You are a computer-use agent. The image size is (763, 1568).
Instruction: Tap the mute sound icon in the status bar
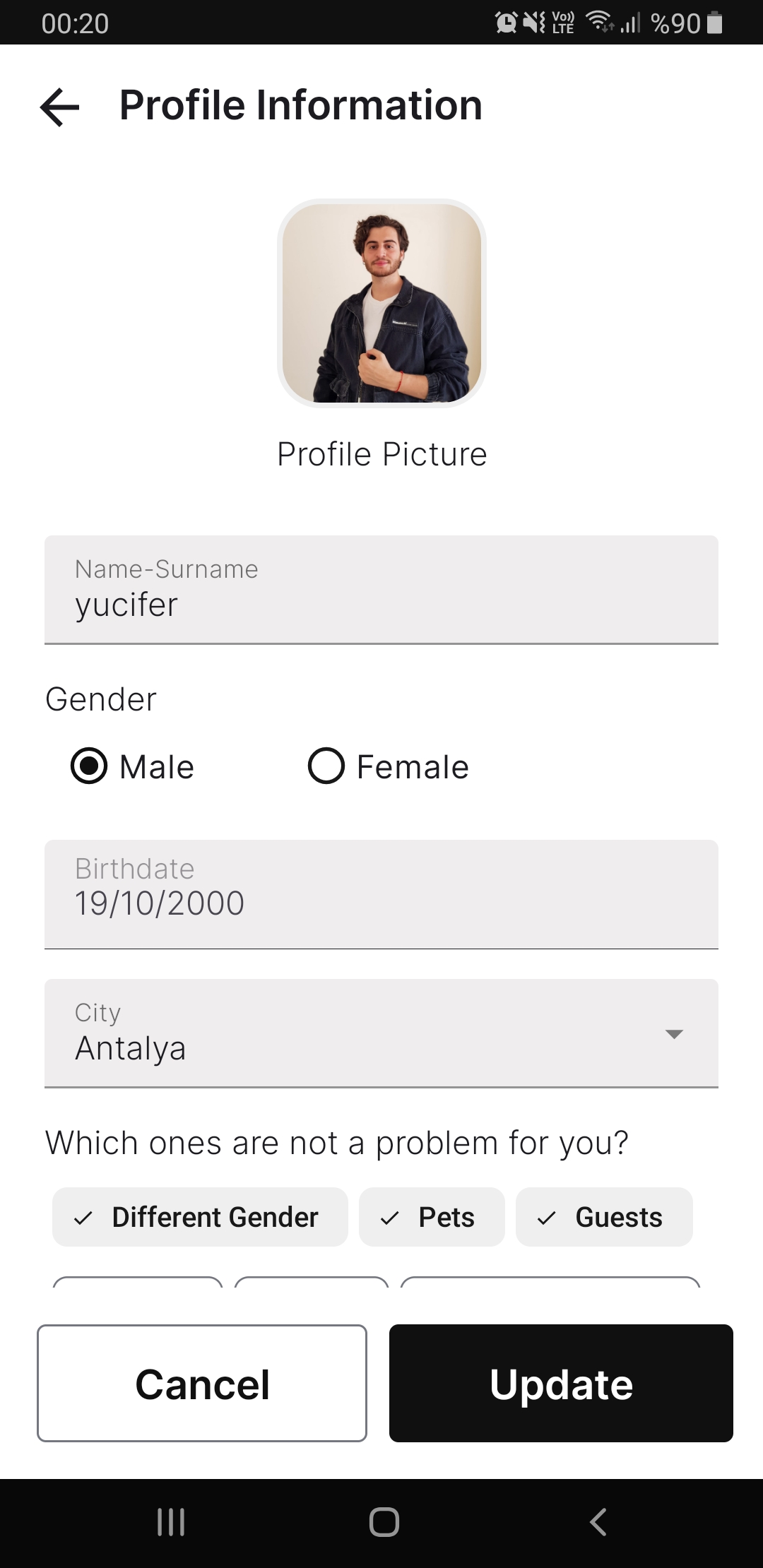[x=535, y=23]
